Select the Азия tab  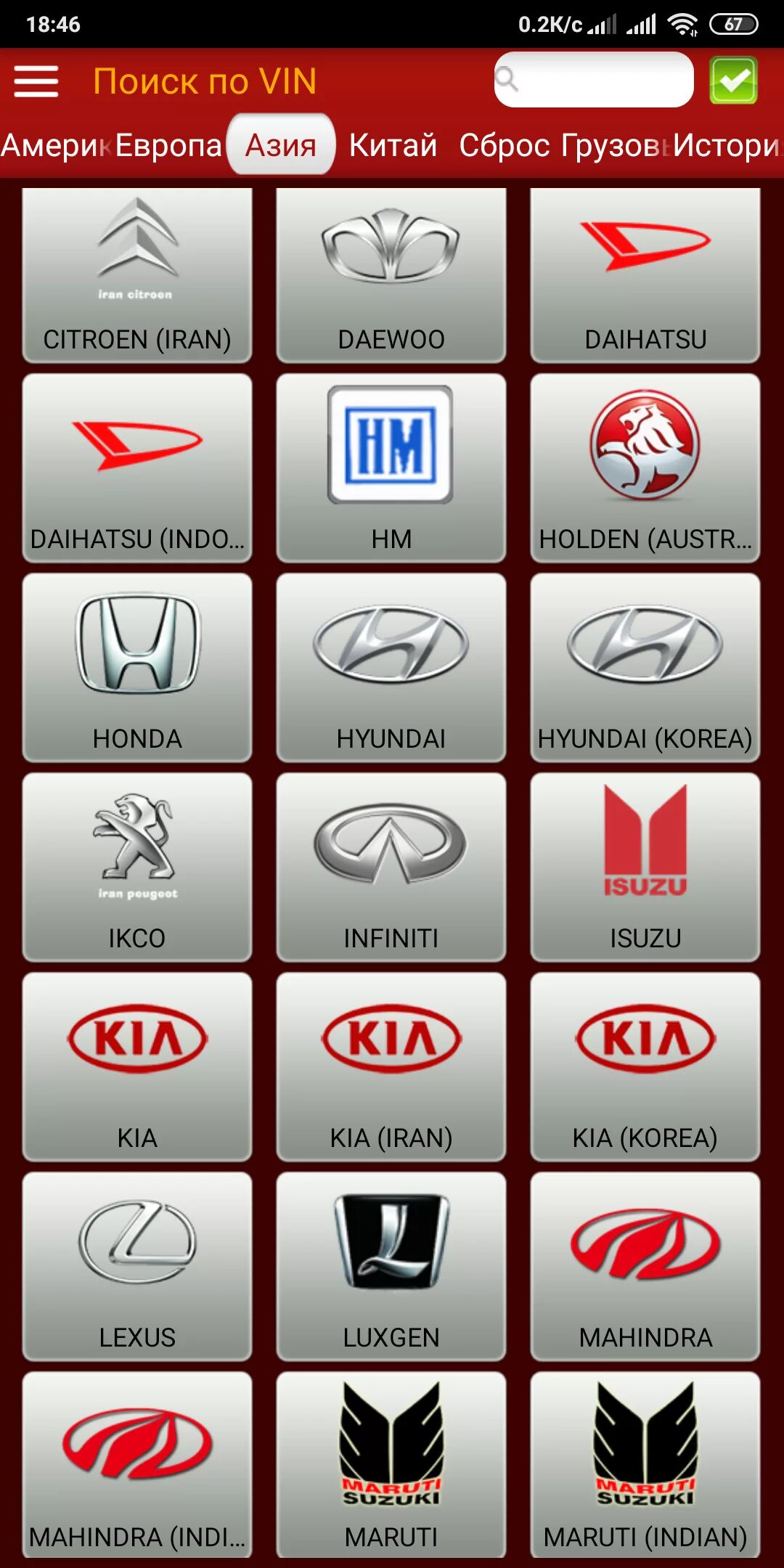(x=281, y=146)
